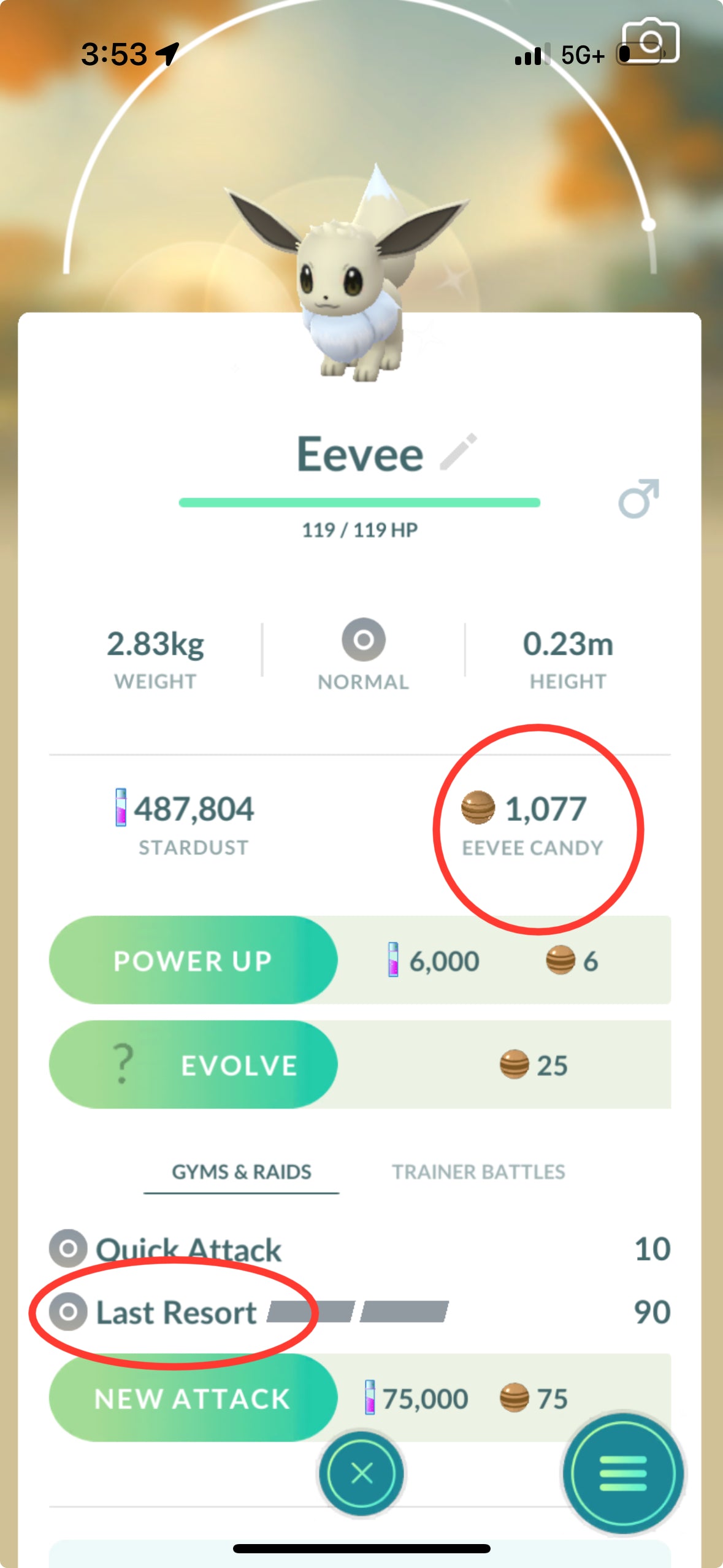Edit Eevee's nickname with the pencil
This screenshot has height=1568, width=723.
pos(459,453)
